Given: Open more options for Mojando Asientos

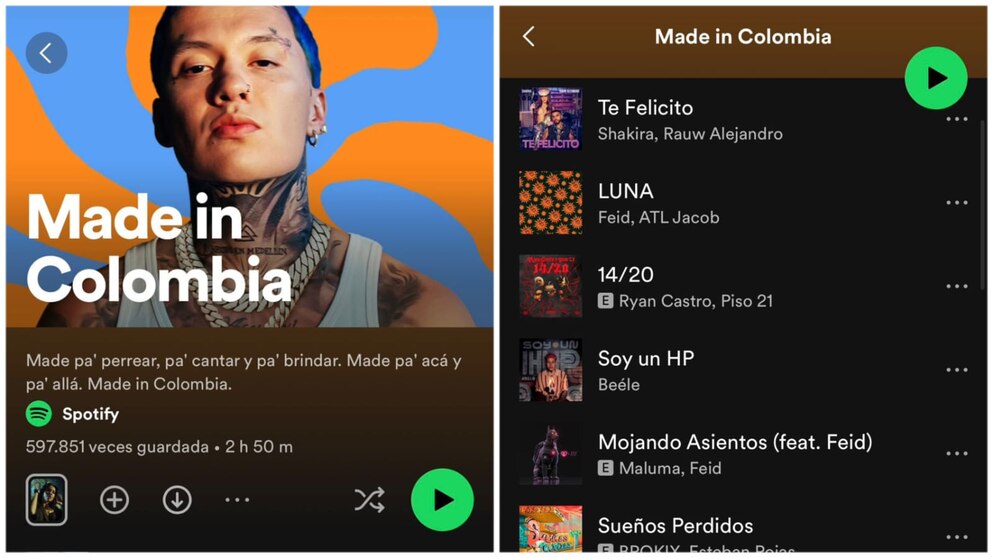Looking at the screenshot, I should [957, 454].
